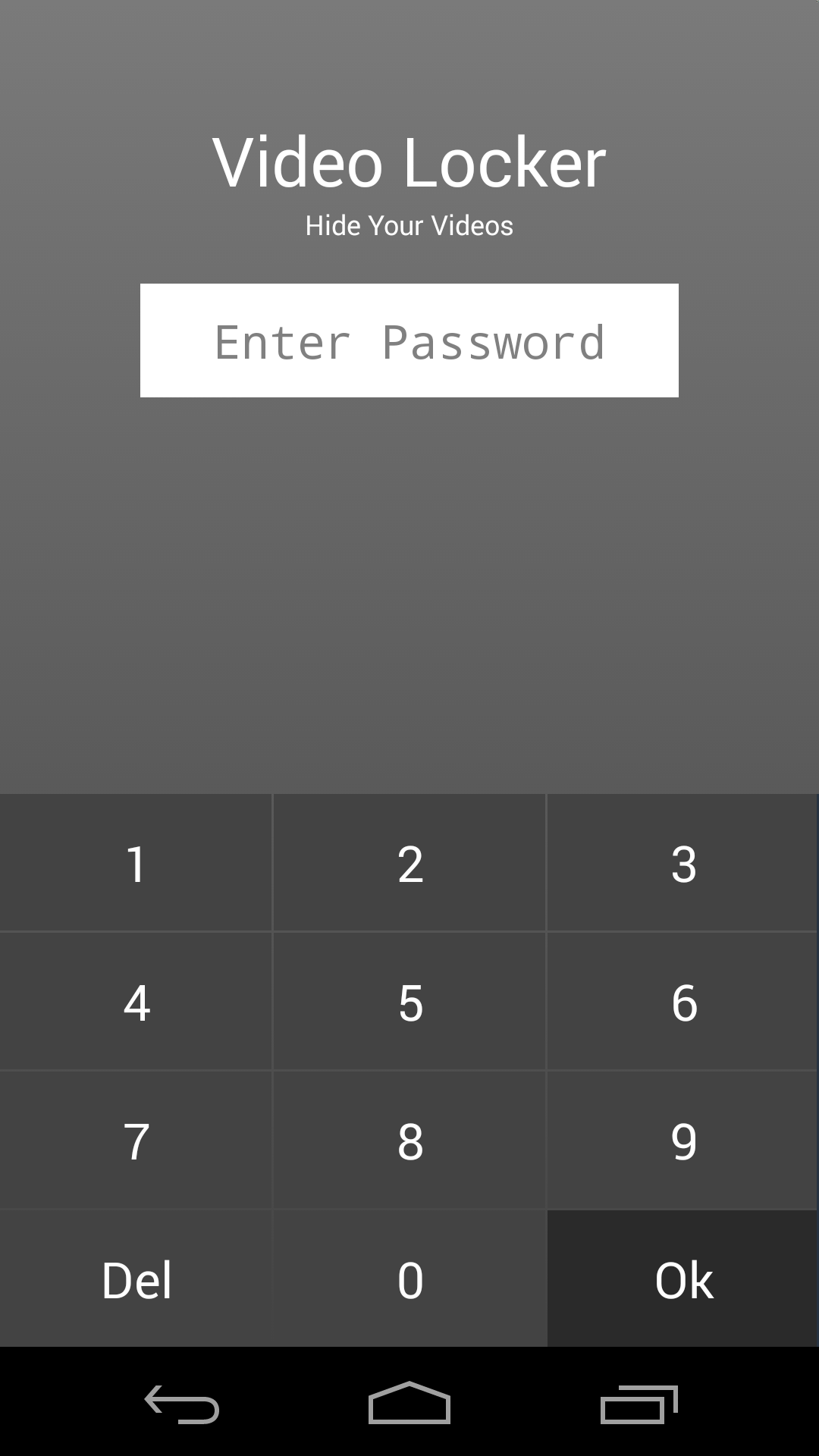The height and width of the screenshot is (1456, 819).
Task: Enter digit 7 on keypad
Action: pyautogui.click(x=136, y=1141)
